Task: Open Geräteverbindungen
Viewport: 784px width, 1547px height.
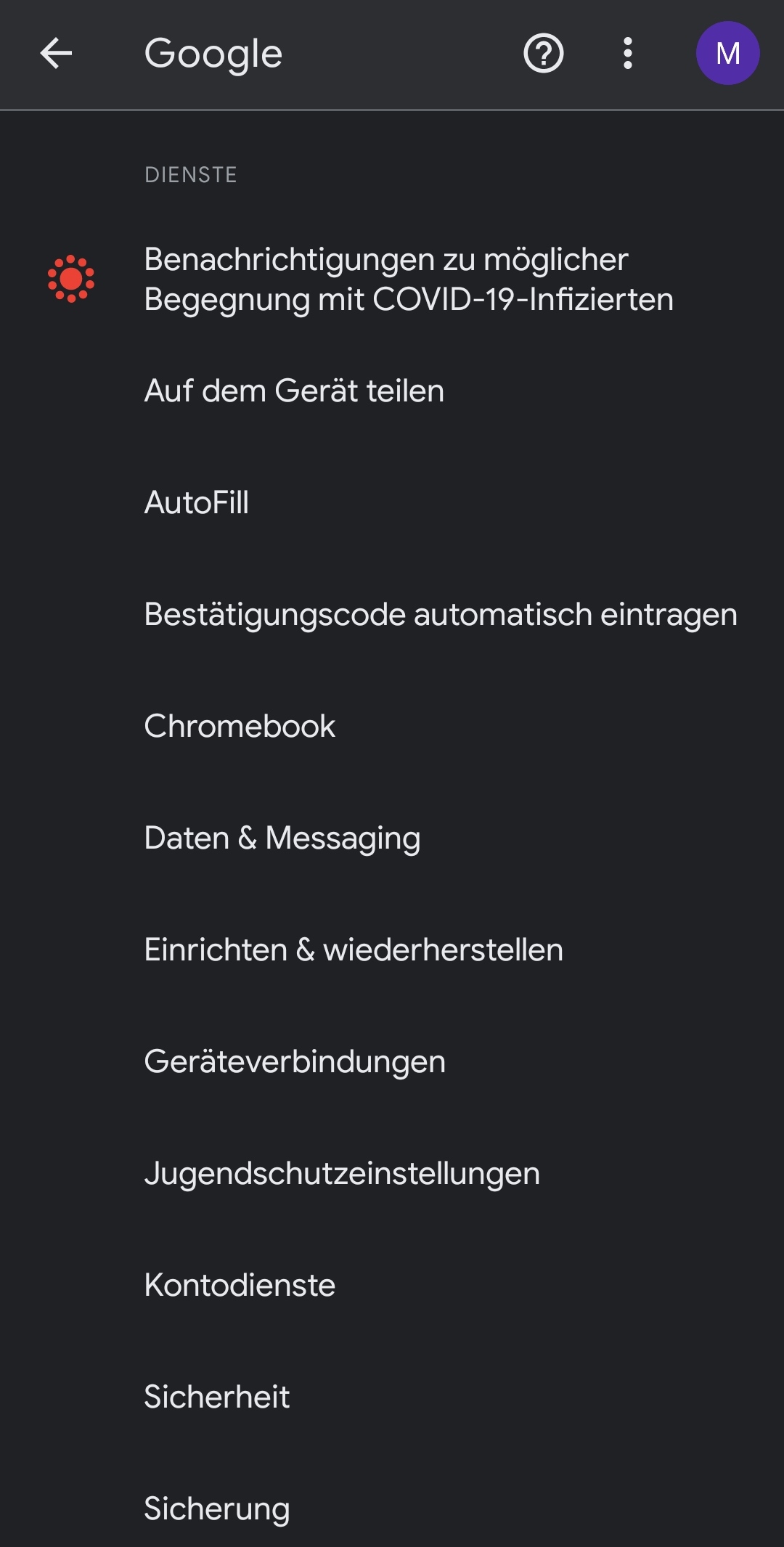Action: (392, 1062)
